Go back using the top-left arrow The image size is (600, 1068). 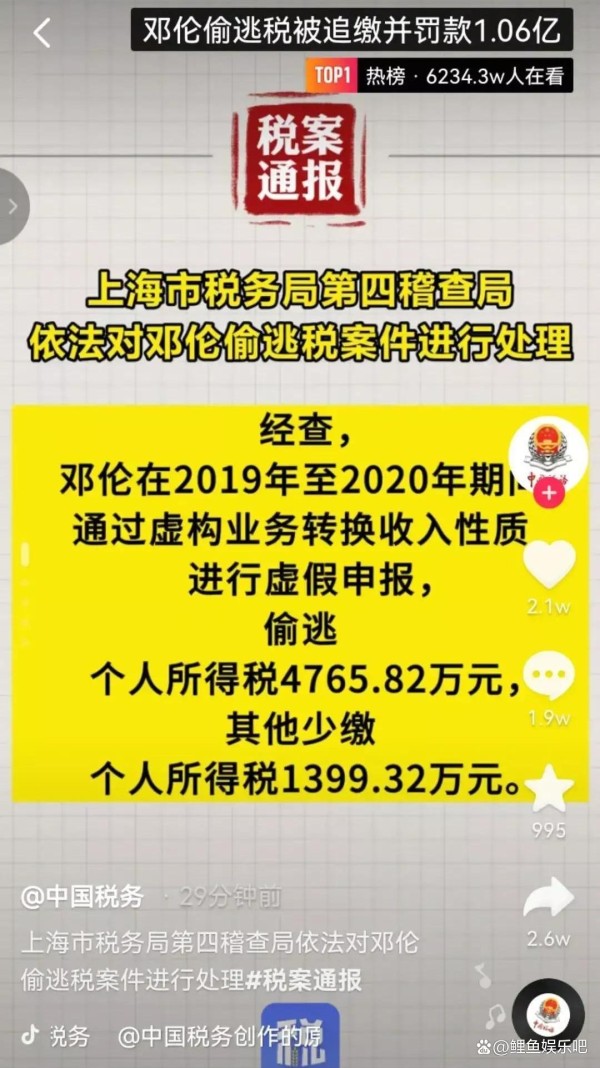(x=41, y=33)
